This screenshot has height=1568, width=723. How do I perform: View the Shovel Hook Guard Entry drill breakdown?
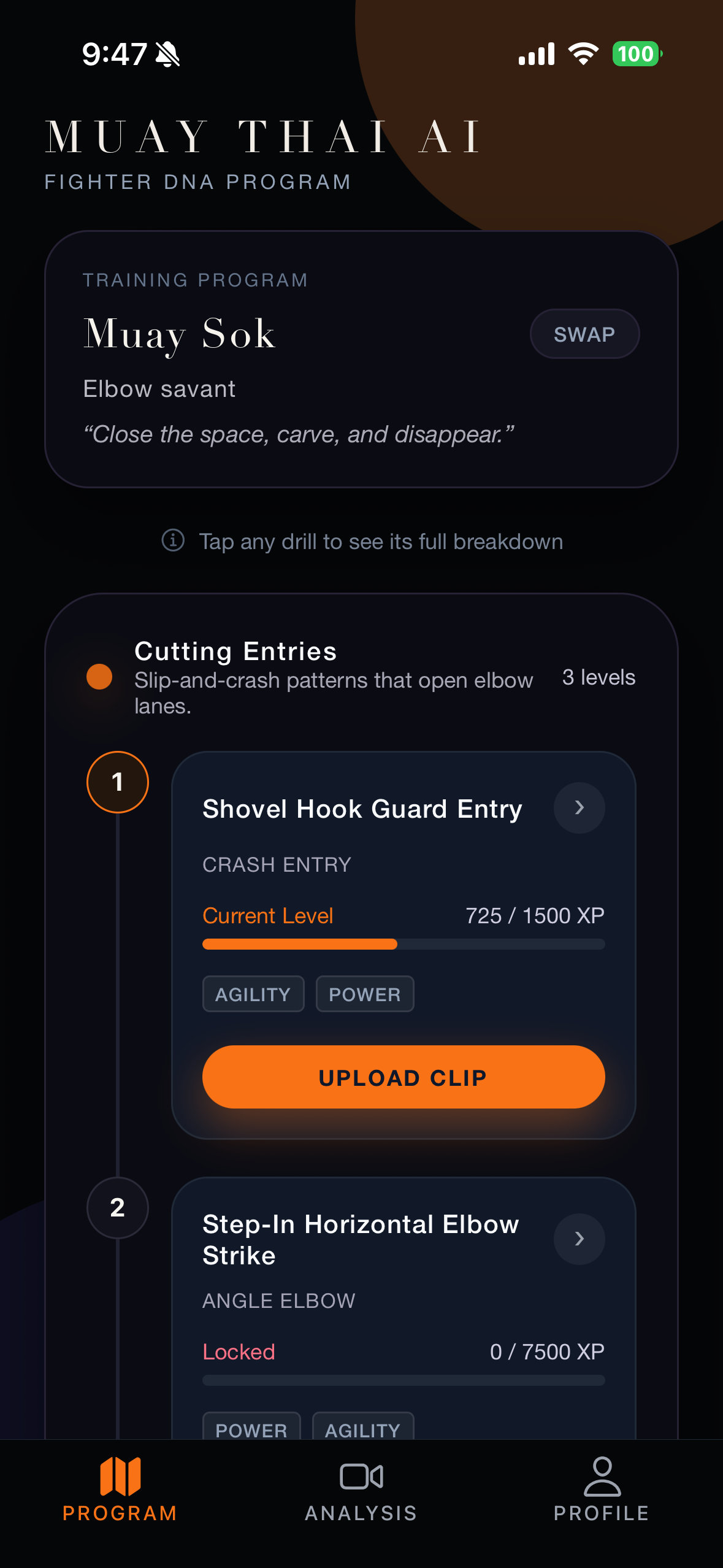tap(362, 809)
